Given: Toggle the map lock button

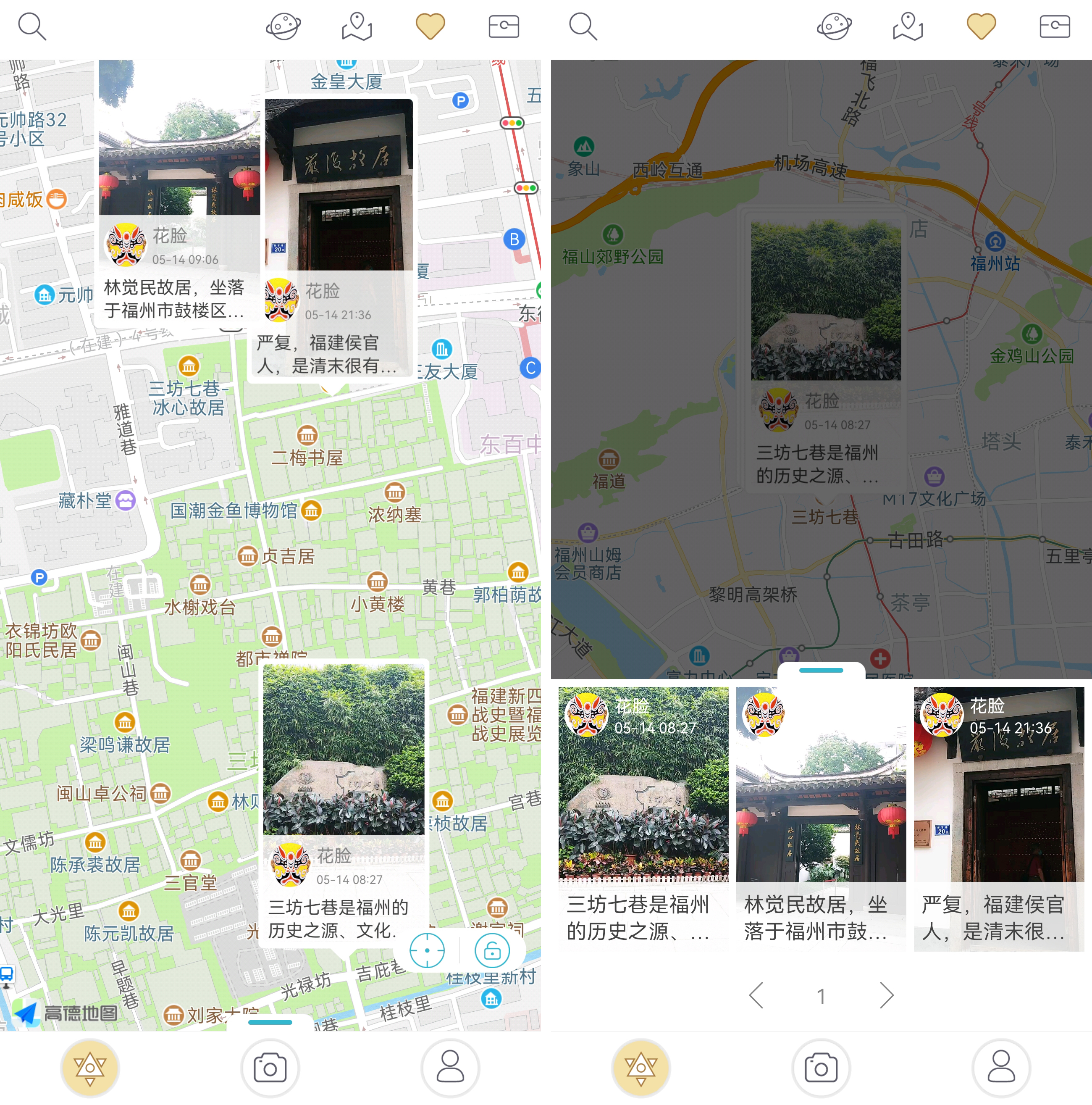Looking at the screenshot, I should click(x=492, y=950).
